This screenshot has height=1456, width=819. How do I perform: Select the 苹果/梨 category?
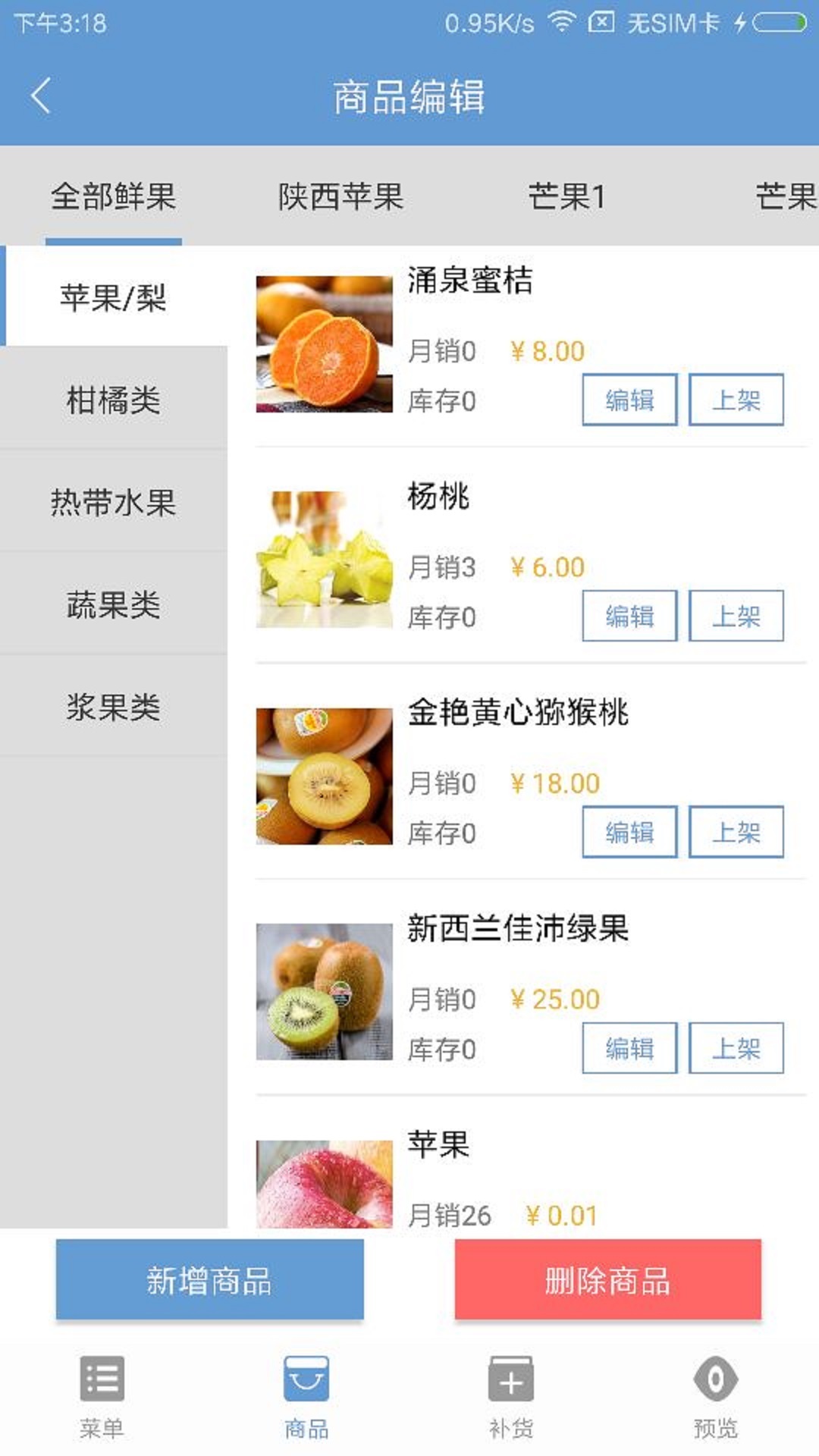pyautogui.click(x=114, y=297)
